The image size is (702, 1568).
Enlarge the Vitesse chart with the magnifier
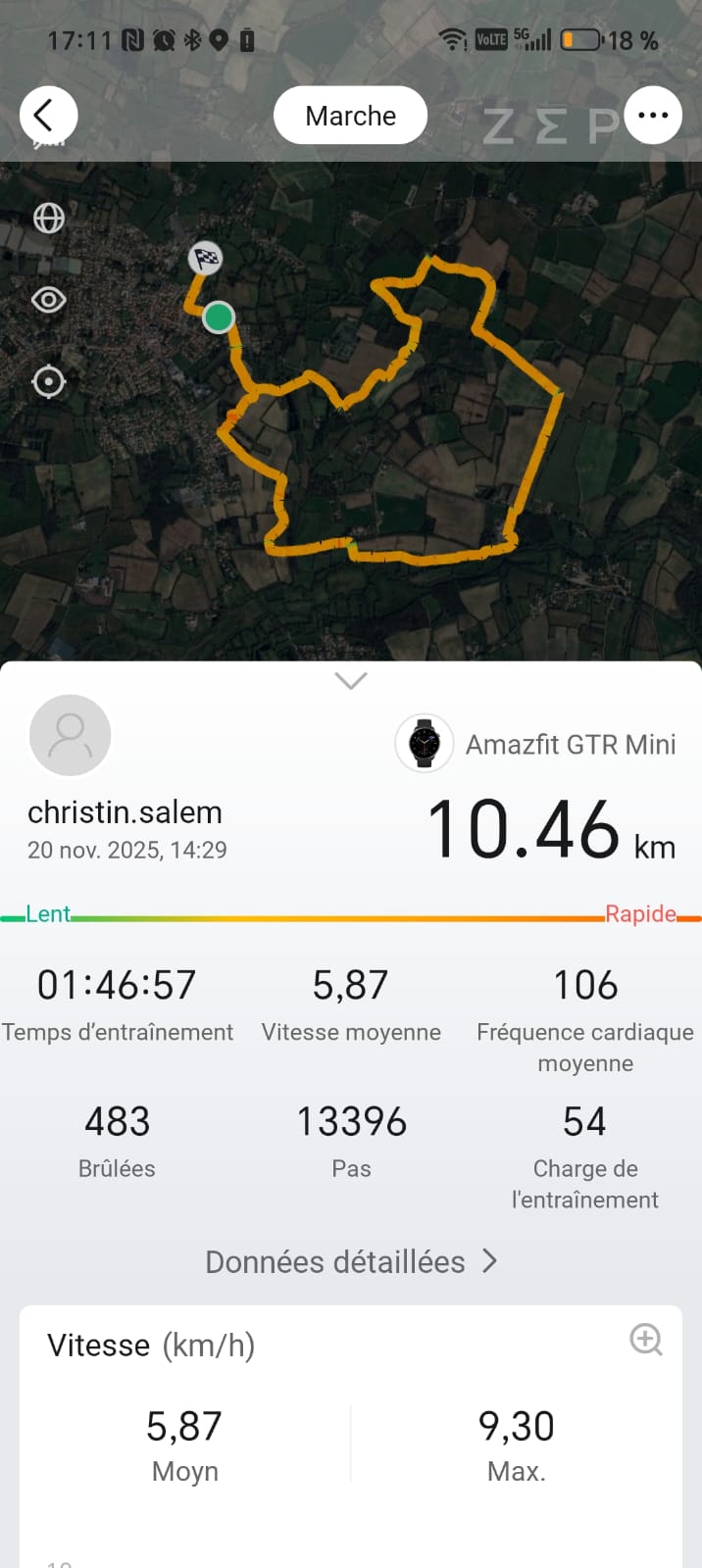point(646,1340)
